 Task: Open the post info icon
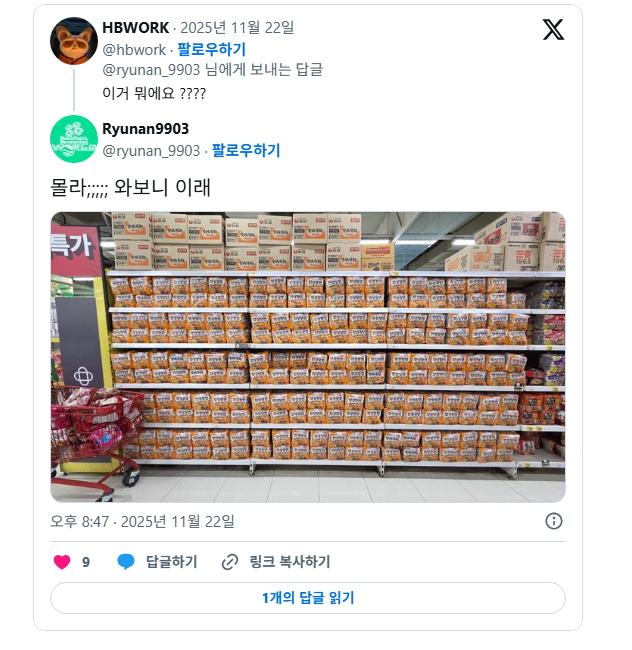click(x=554, y=521)
